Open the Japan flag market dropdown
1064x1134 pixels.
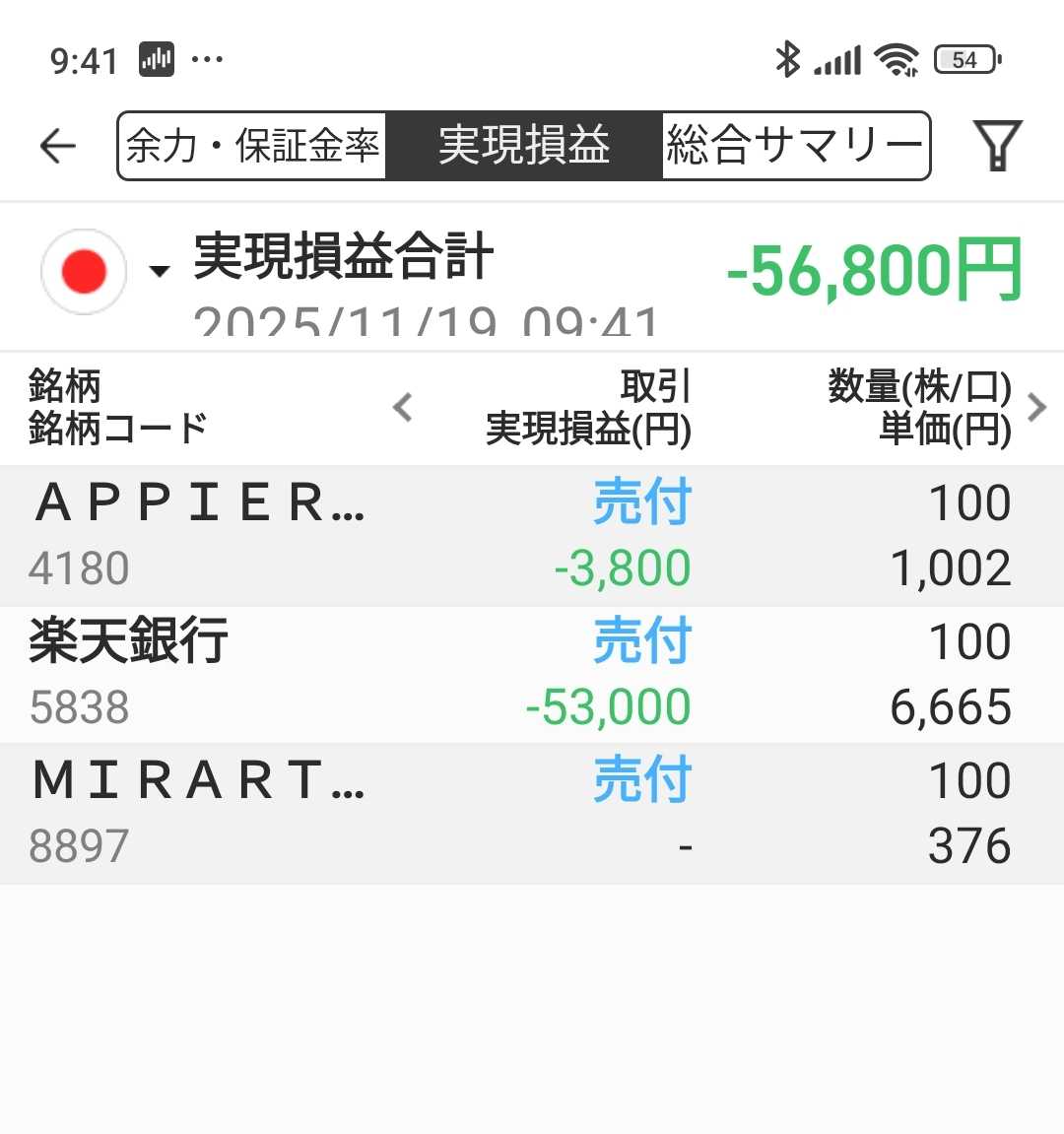tap(103, 272)
